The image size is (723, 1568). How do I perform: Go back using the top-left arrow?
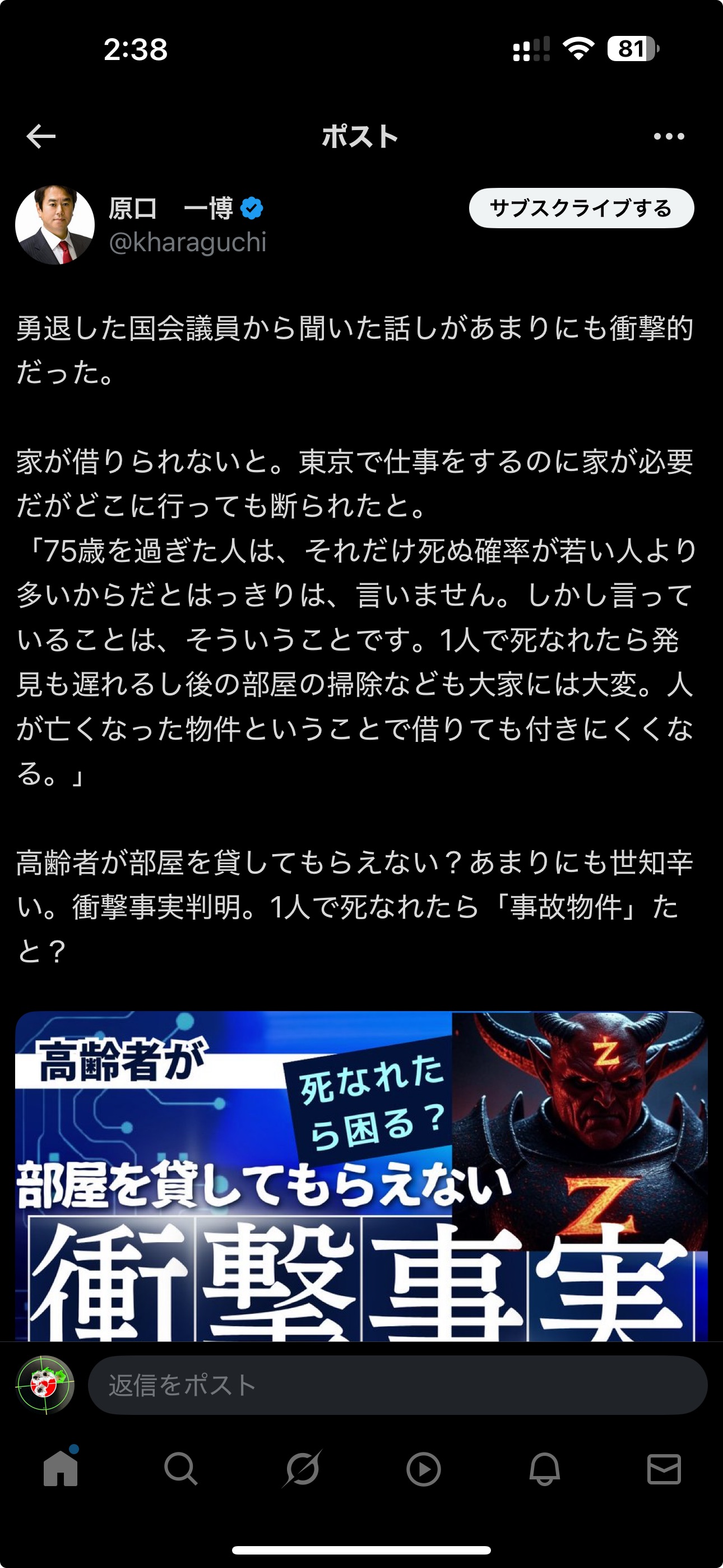[41, 136]
